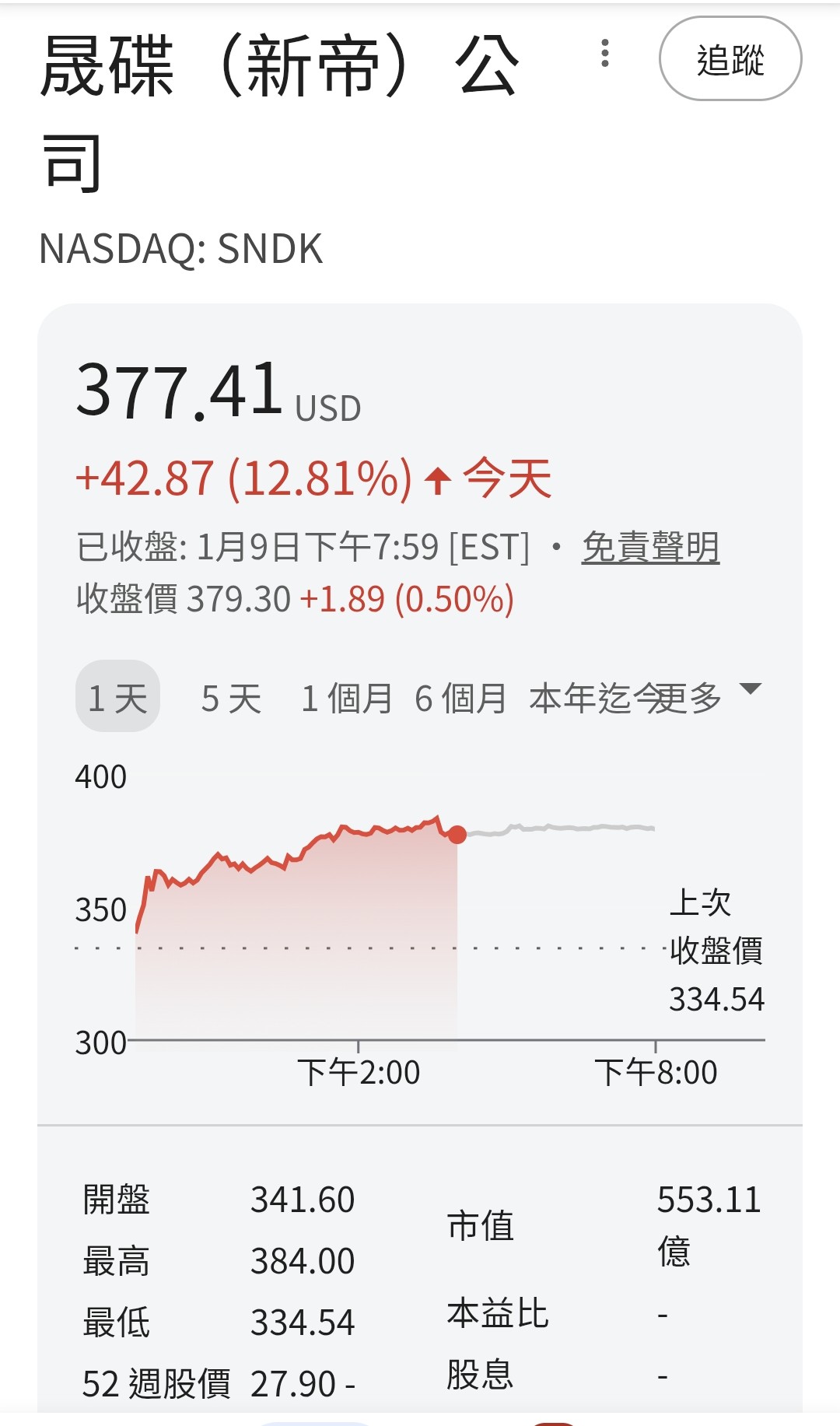
Task: Tap the 追蹤 follow button
Action: point(730,59)
